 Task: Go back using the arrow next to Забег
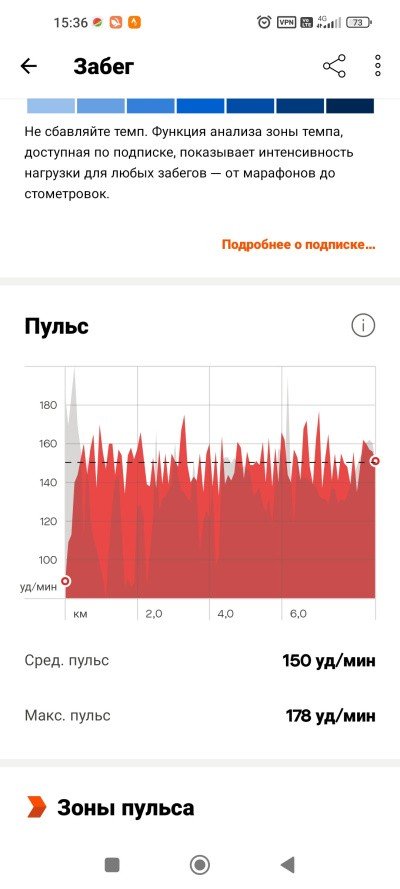[29, 66]
